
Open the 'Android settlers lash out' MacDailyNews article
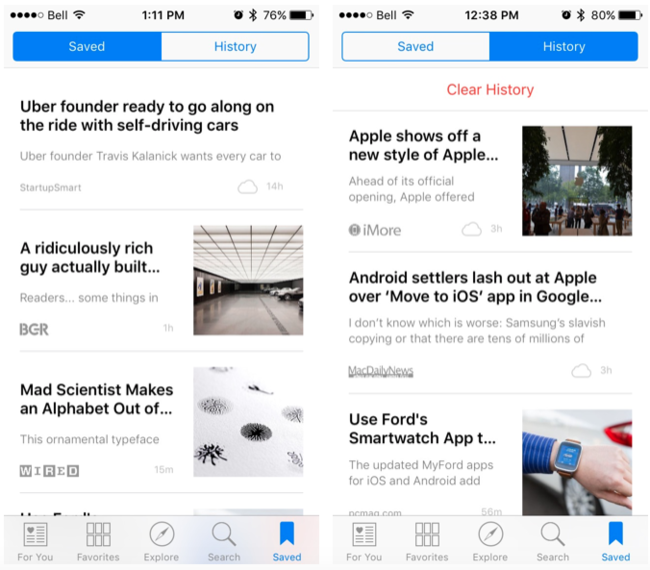tap(472, 287)
